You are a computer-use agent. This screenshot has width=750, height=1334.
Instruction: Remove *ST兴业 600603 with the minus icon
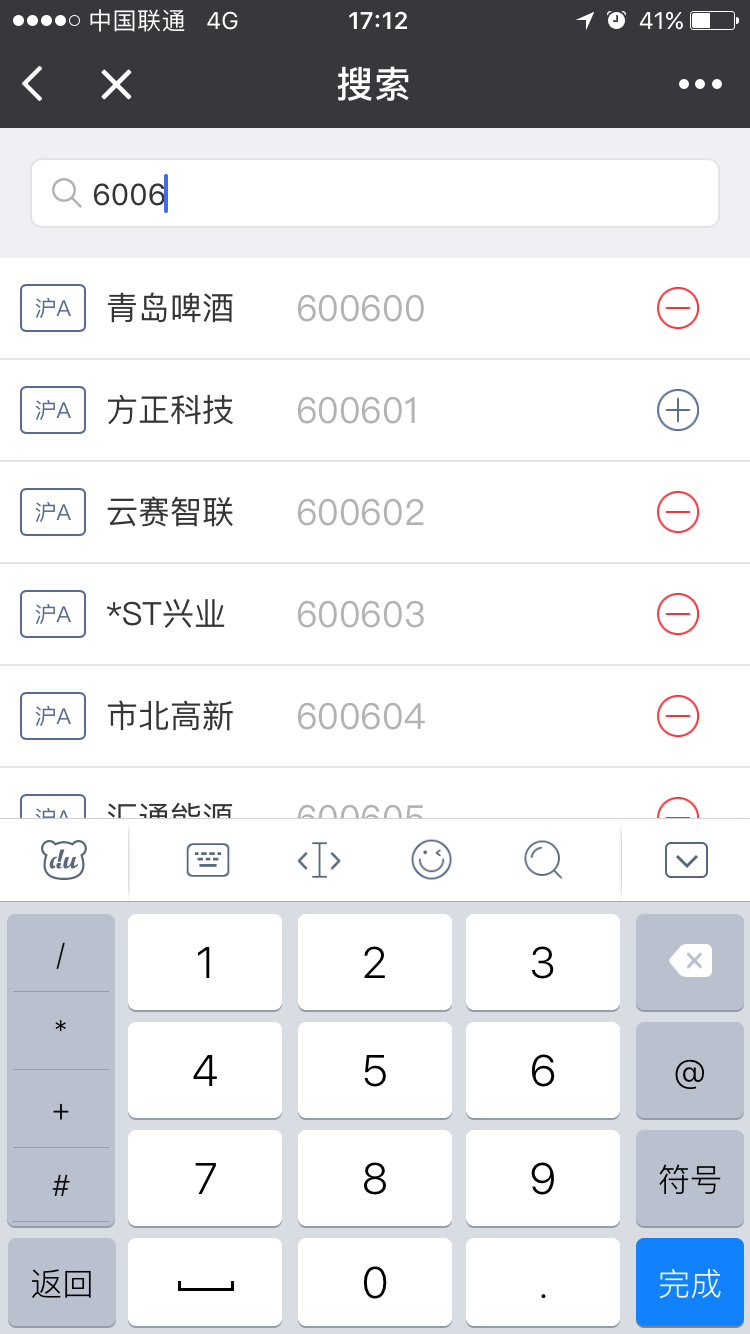click(x=677, y=614)
